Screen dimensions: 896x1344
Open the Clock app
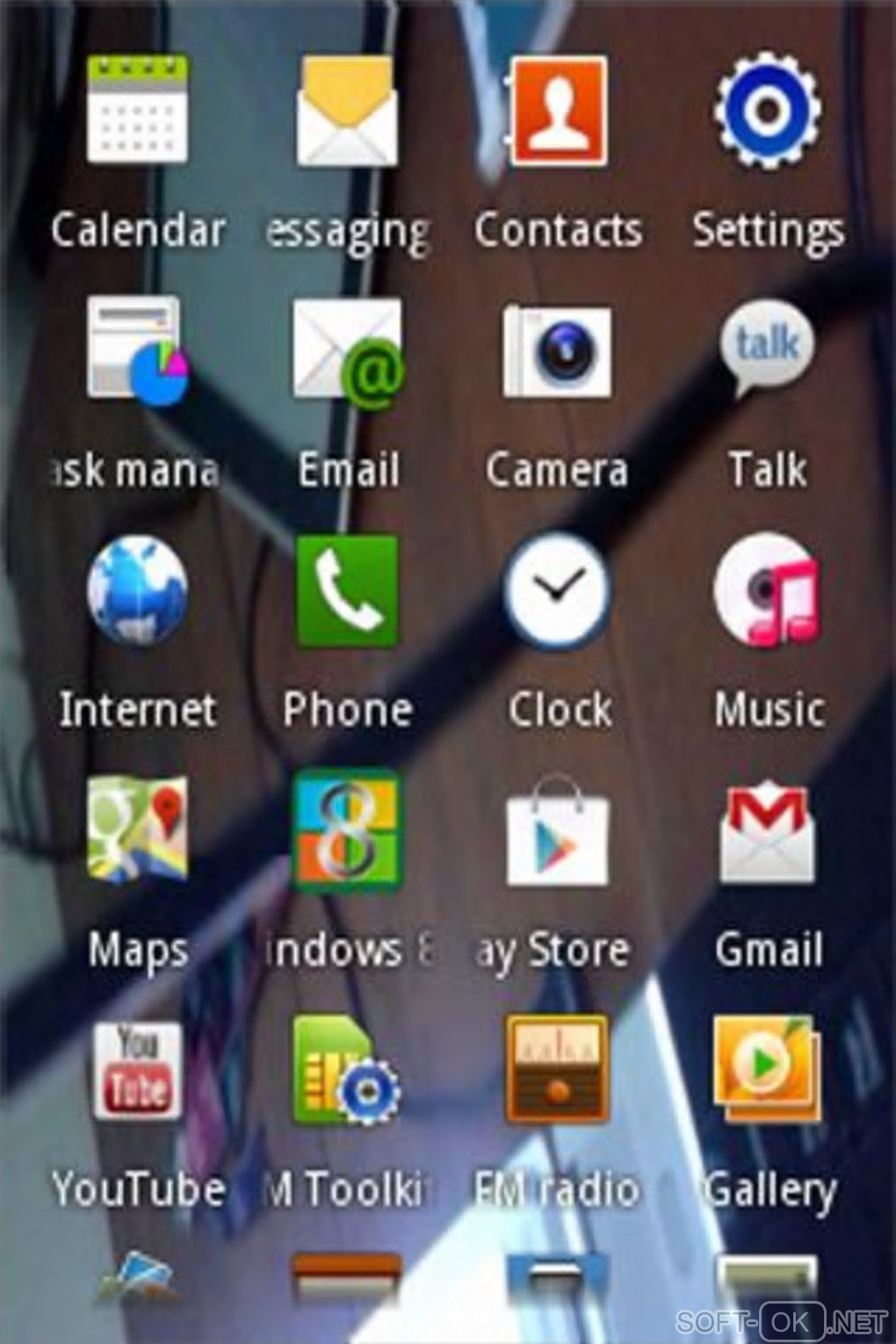pos(557,590)
